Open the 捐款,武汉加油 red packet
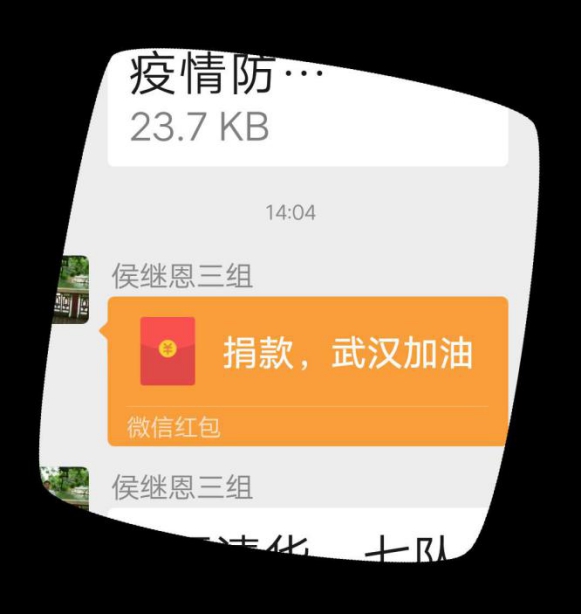The height and width of the screenshot is (614, 582). (308, 371)
